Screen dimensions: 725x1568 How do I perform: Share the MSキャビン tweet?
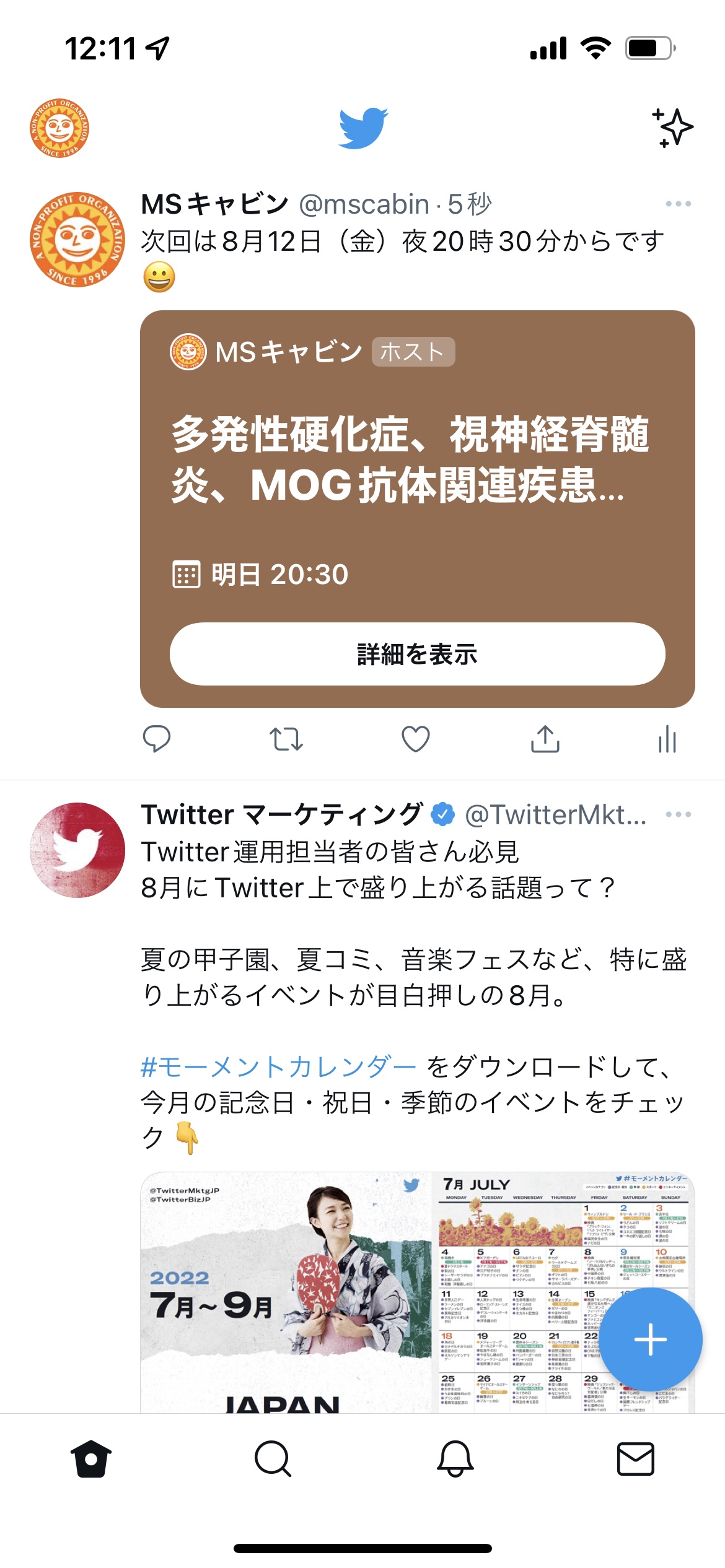pos(545,739)
